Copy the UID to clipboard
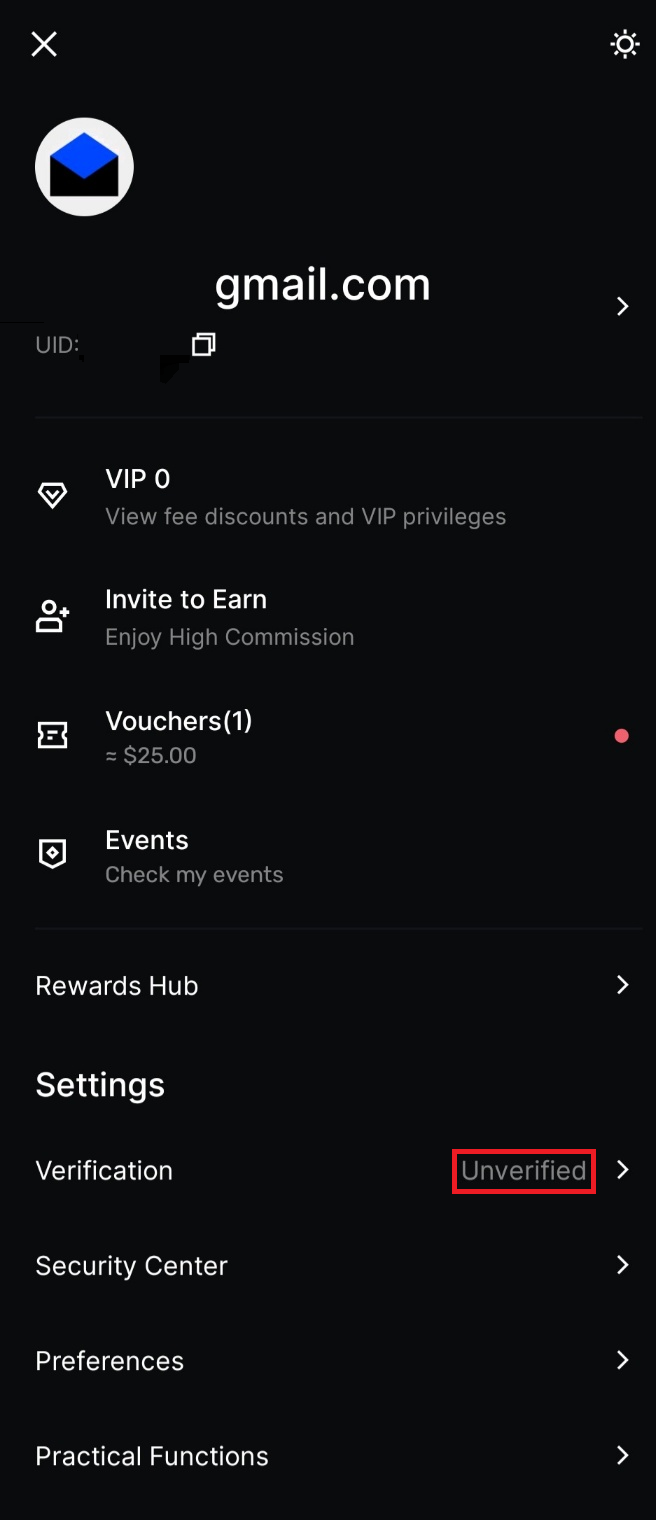Screen dimensions: 656x1520 [x=204, y=345]
